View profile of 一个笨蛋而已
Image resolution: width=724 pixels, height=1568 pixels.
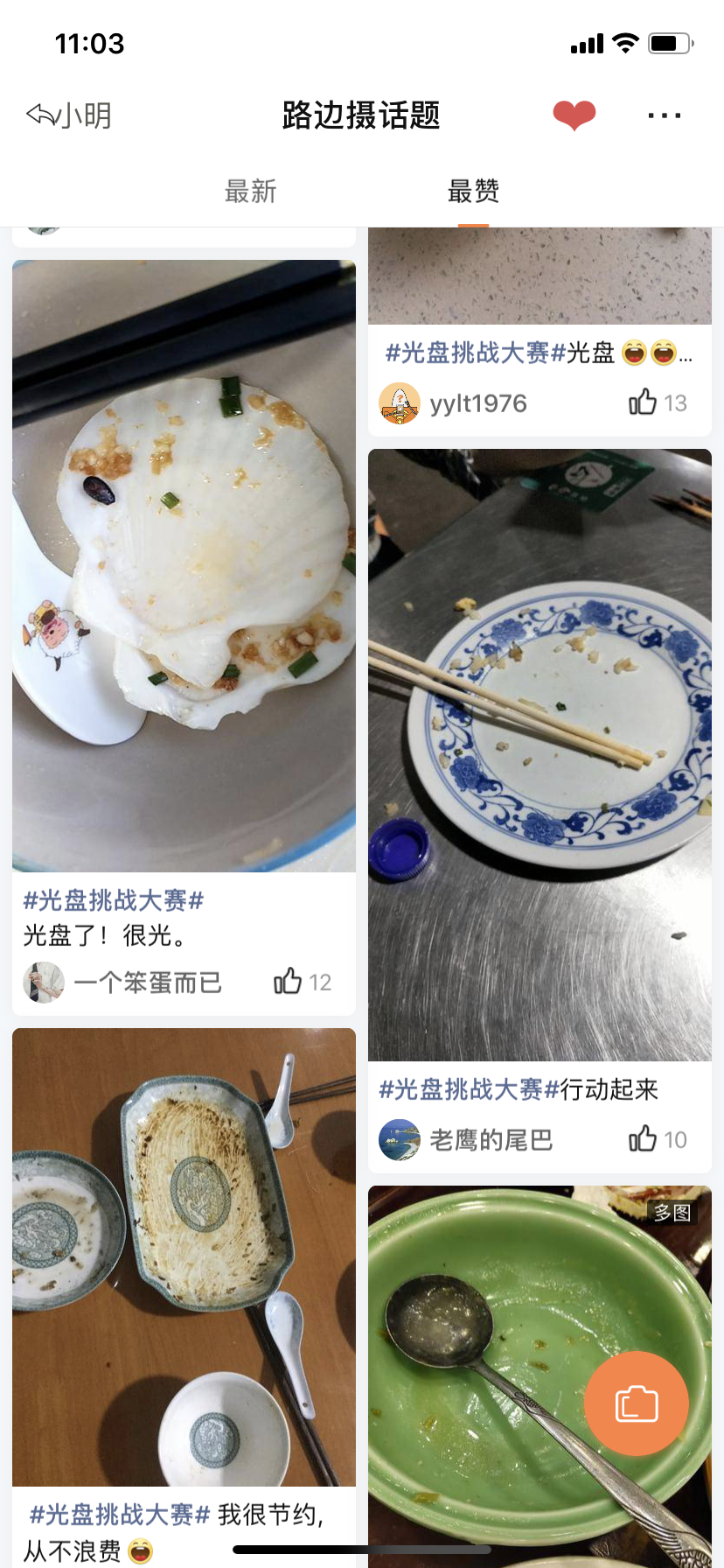44,982
